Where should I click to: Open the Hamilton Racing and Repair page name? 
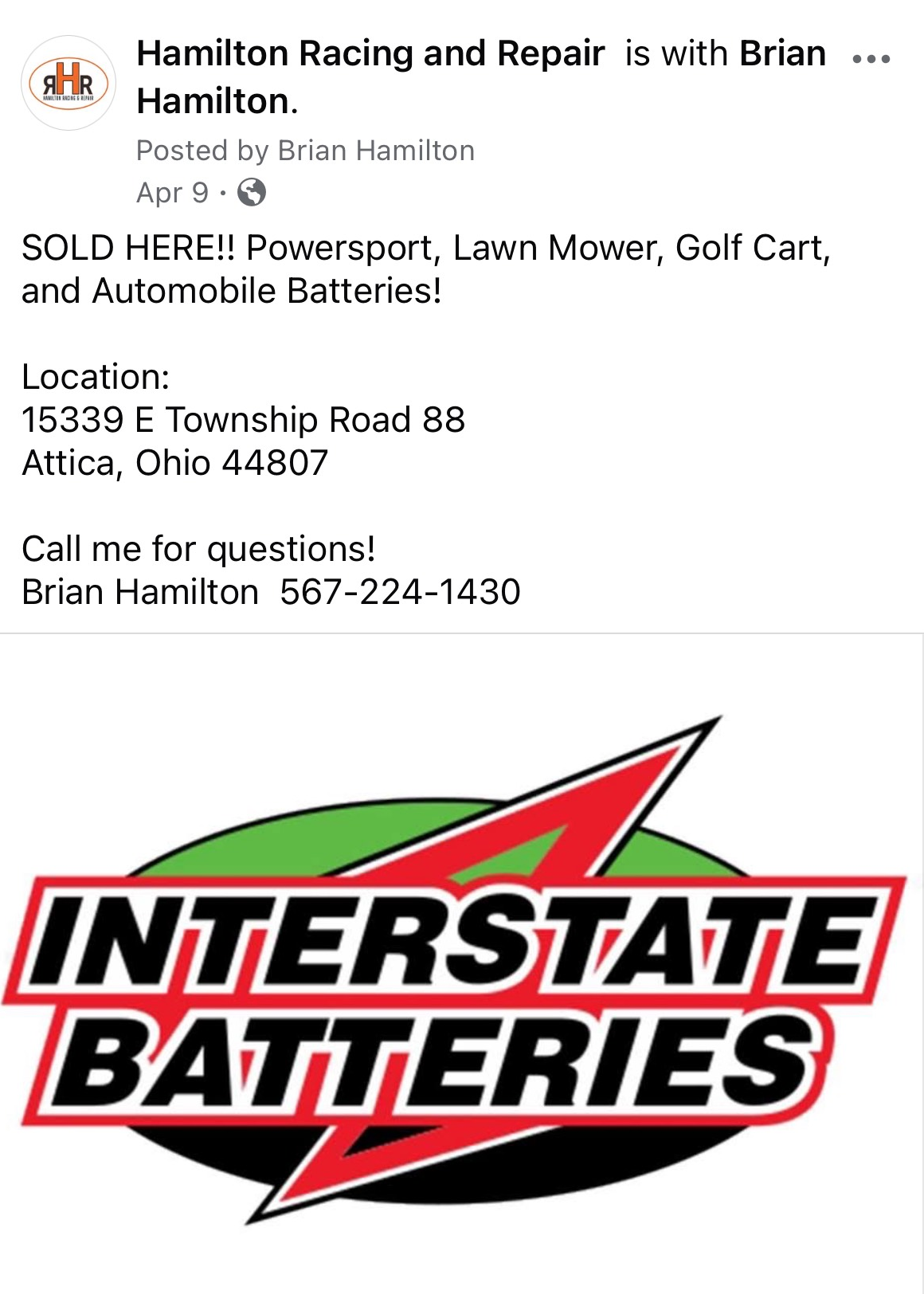370,54
